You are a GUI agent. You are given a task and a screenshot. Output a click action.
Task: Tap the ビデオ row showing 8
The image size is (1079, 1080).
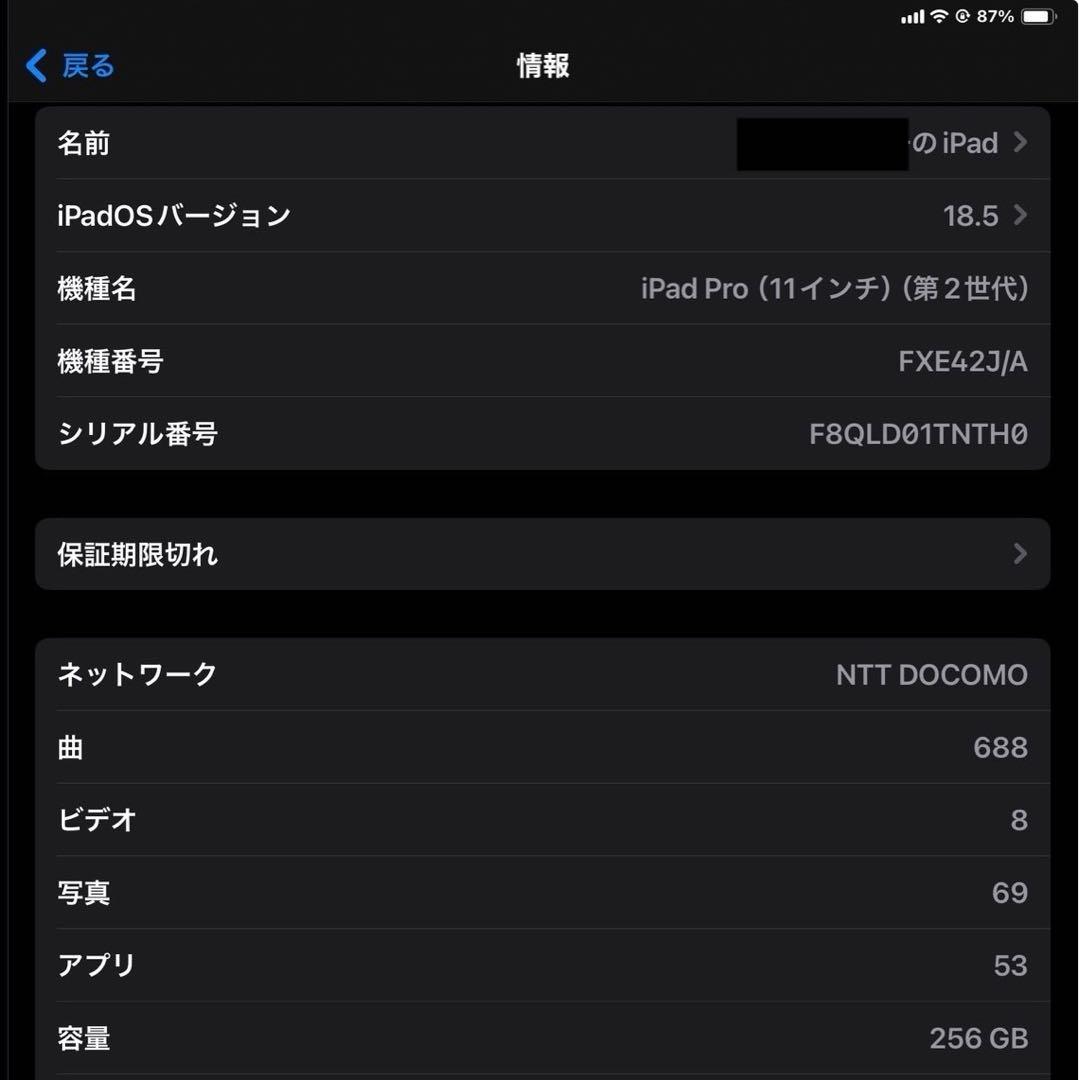tap(540, 820)
